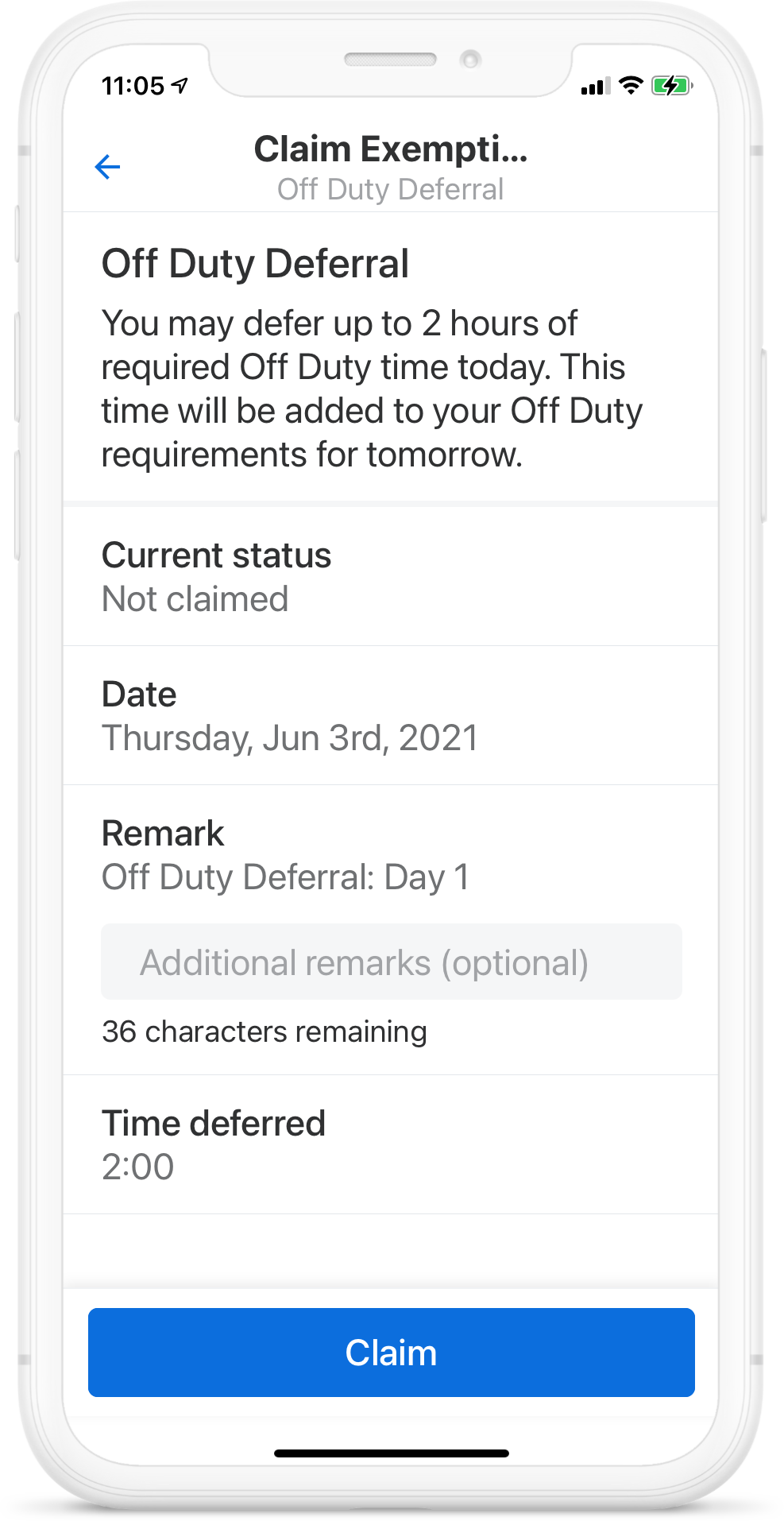Viewport: 784px width, 1521px height.
Task: Open the Time deferred value 2:00
Action: point(139,1166)
